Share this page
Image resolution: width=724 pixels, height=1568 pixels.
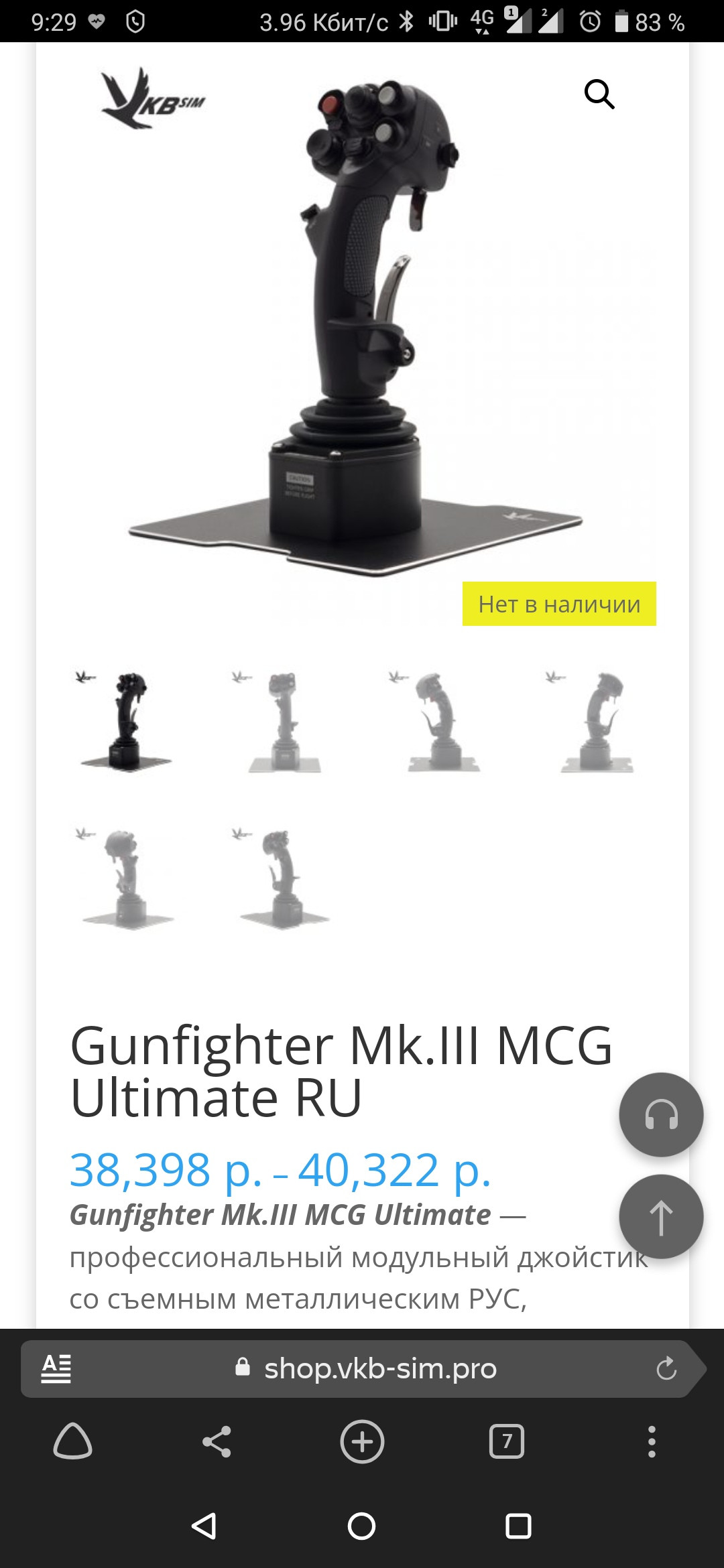tap(217, 1441)
